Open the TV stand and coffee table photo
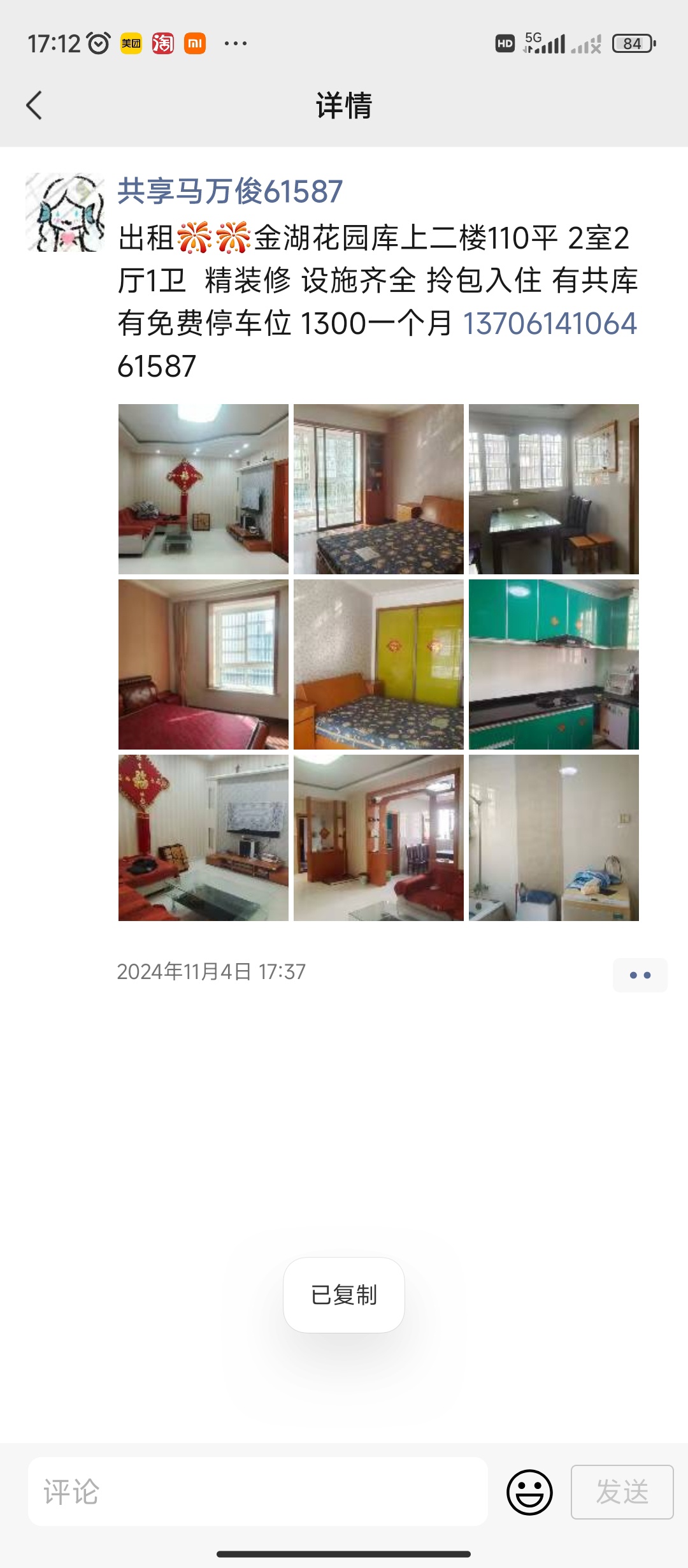This screenshot has width=688, height=1568. coord(203,838)
